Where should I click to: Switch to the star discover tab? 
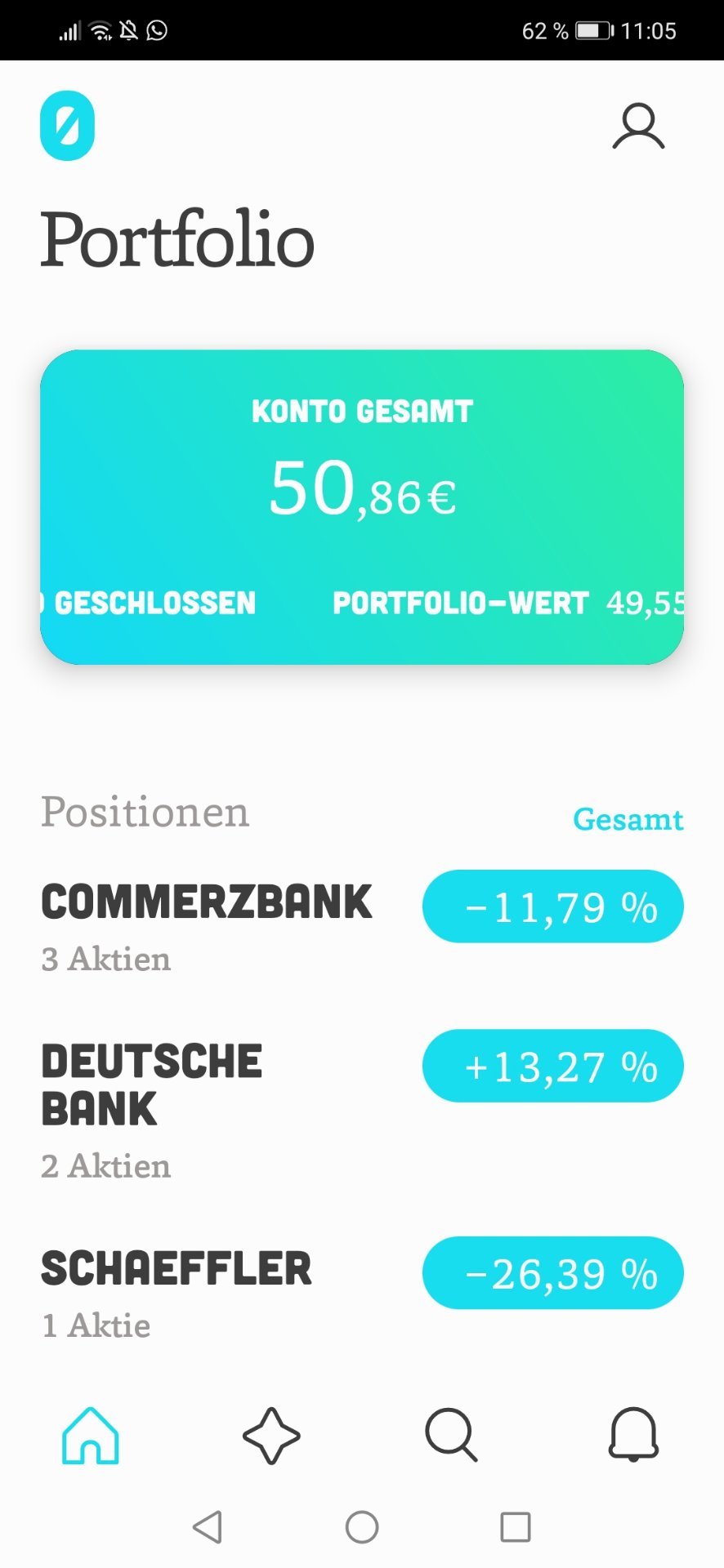point(271,1435)
